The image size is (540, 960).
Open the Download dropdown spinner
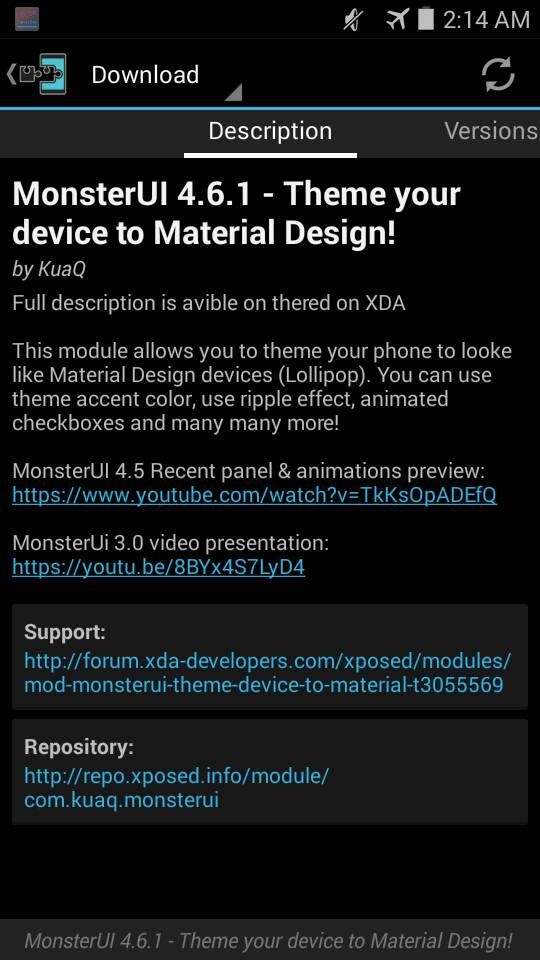click(x=165, y=75)
